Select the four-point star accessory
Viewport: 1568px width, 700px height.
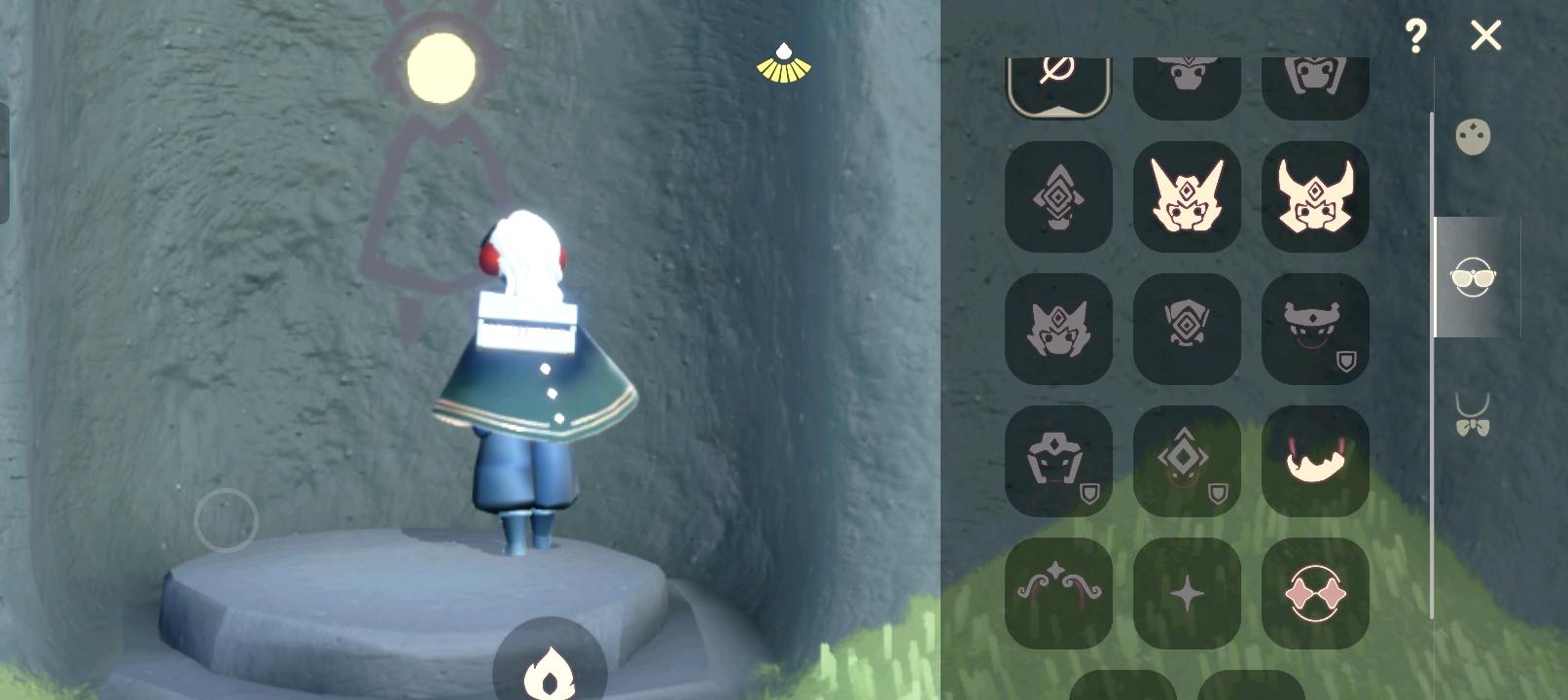(1187, 592)
